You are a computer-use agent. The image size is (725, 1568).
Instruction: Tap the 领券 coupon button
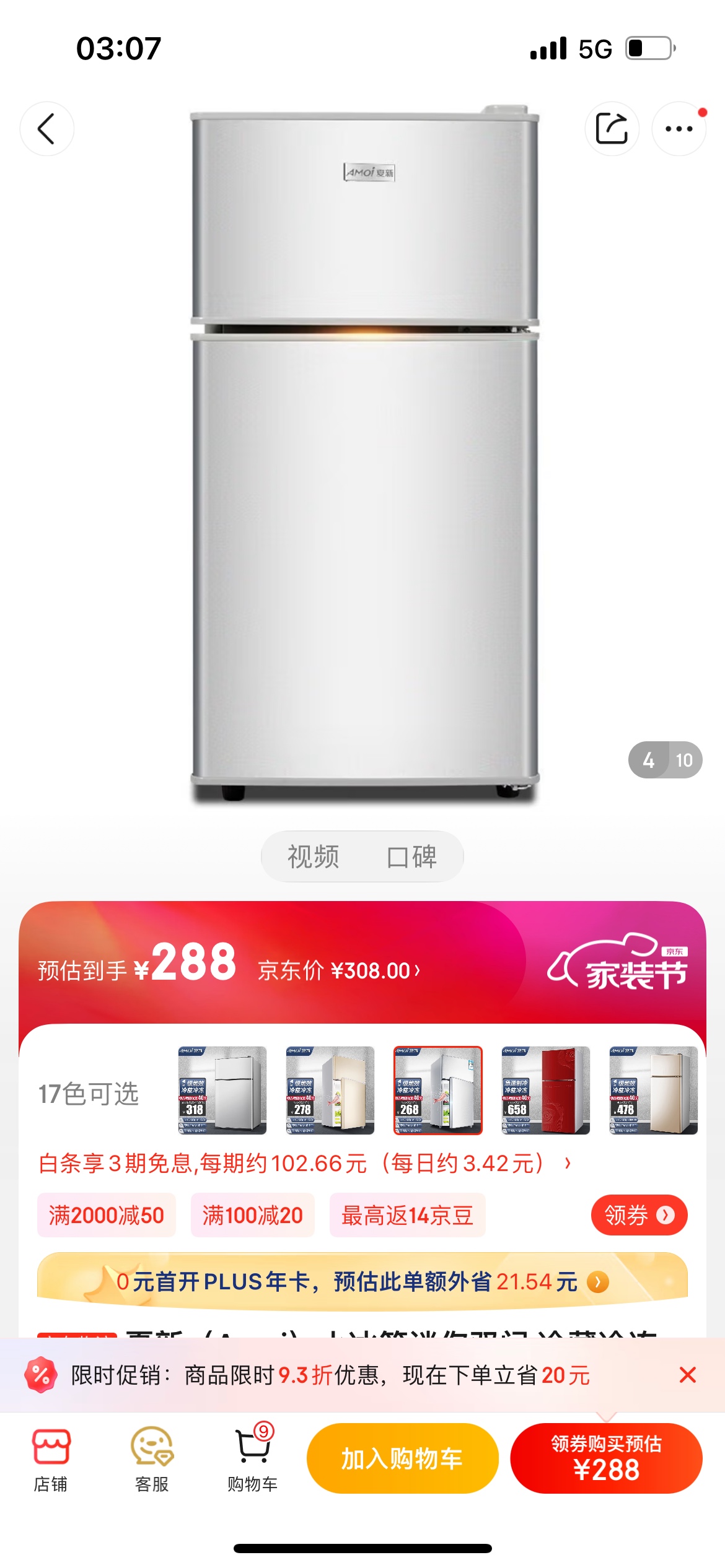[x=639, y=1215]
